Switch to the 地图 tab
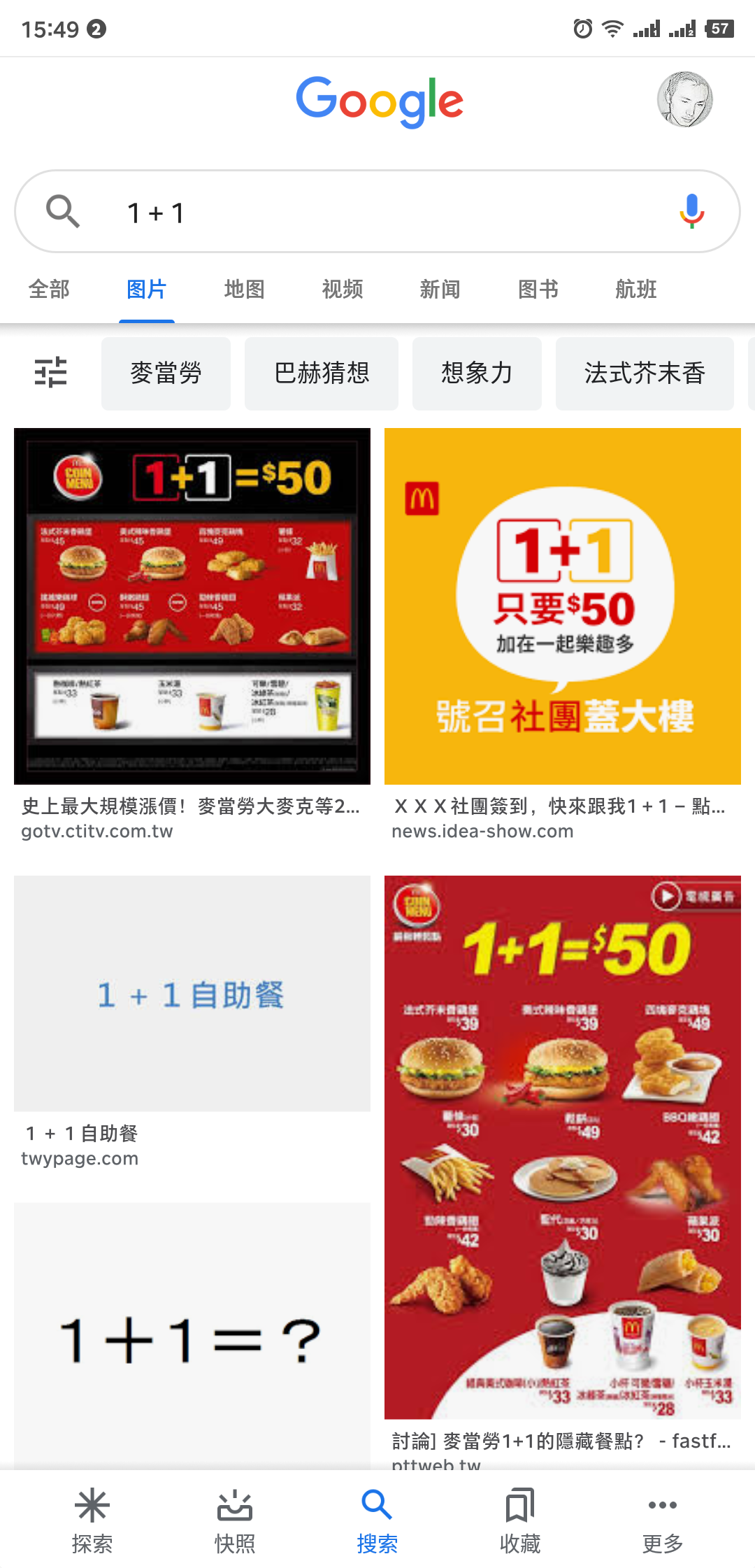Screen dimensions: 755x1568 click(245, 289)
